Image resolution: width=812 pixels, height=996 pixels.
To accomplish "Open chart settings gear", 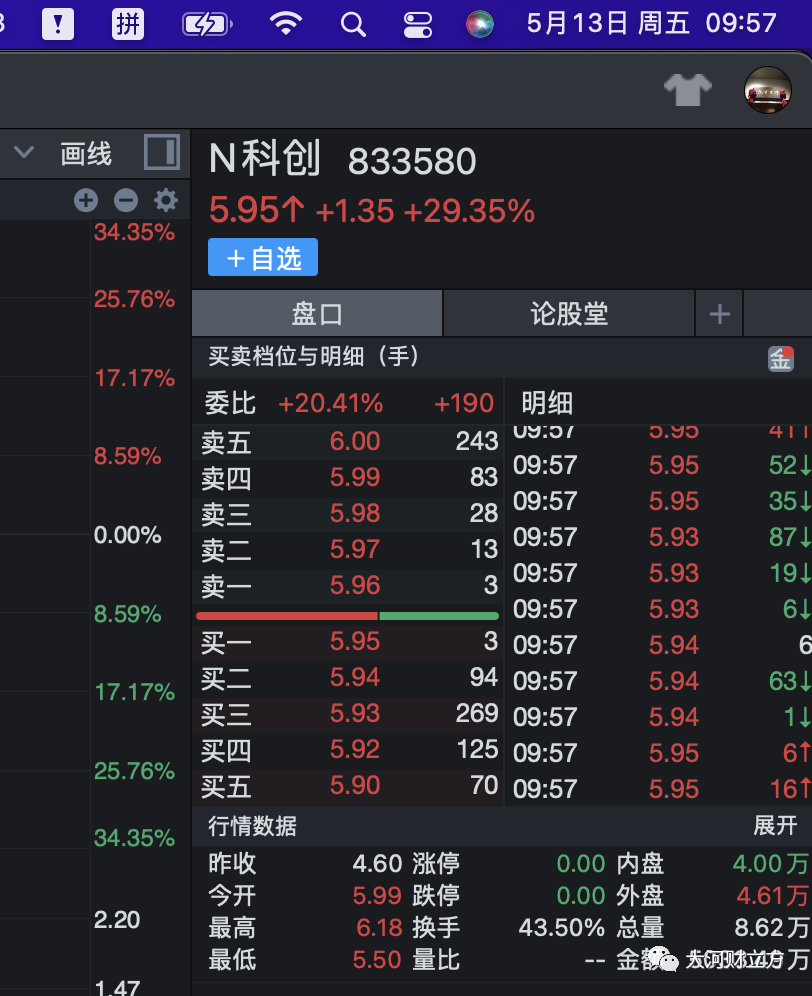I will coord(166,200).
